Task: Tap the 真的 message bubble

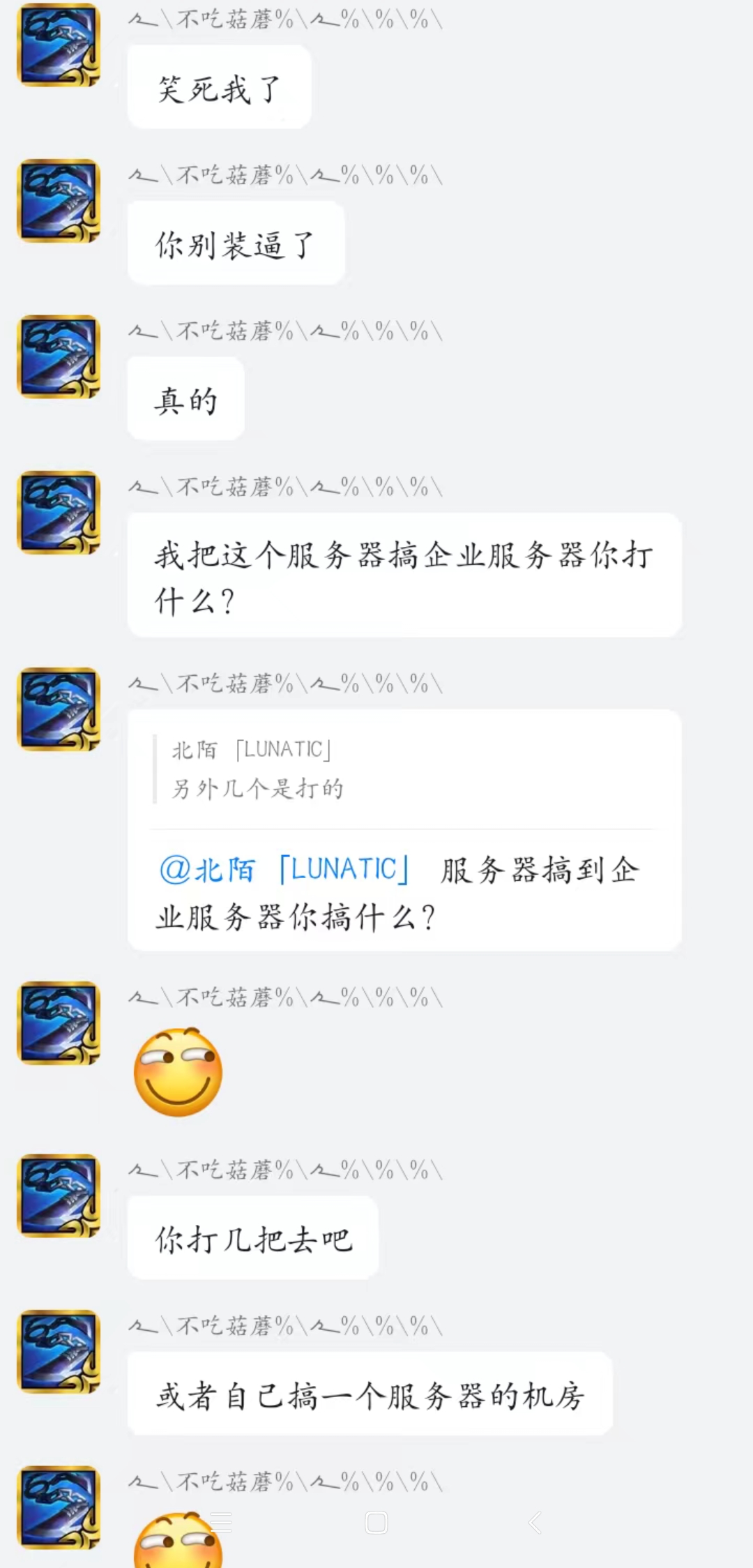Action: (x=185, y=398)
